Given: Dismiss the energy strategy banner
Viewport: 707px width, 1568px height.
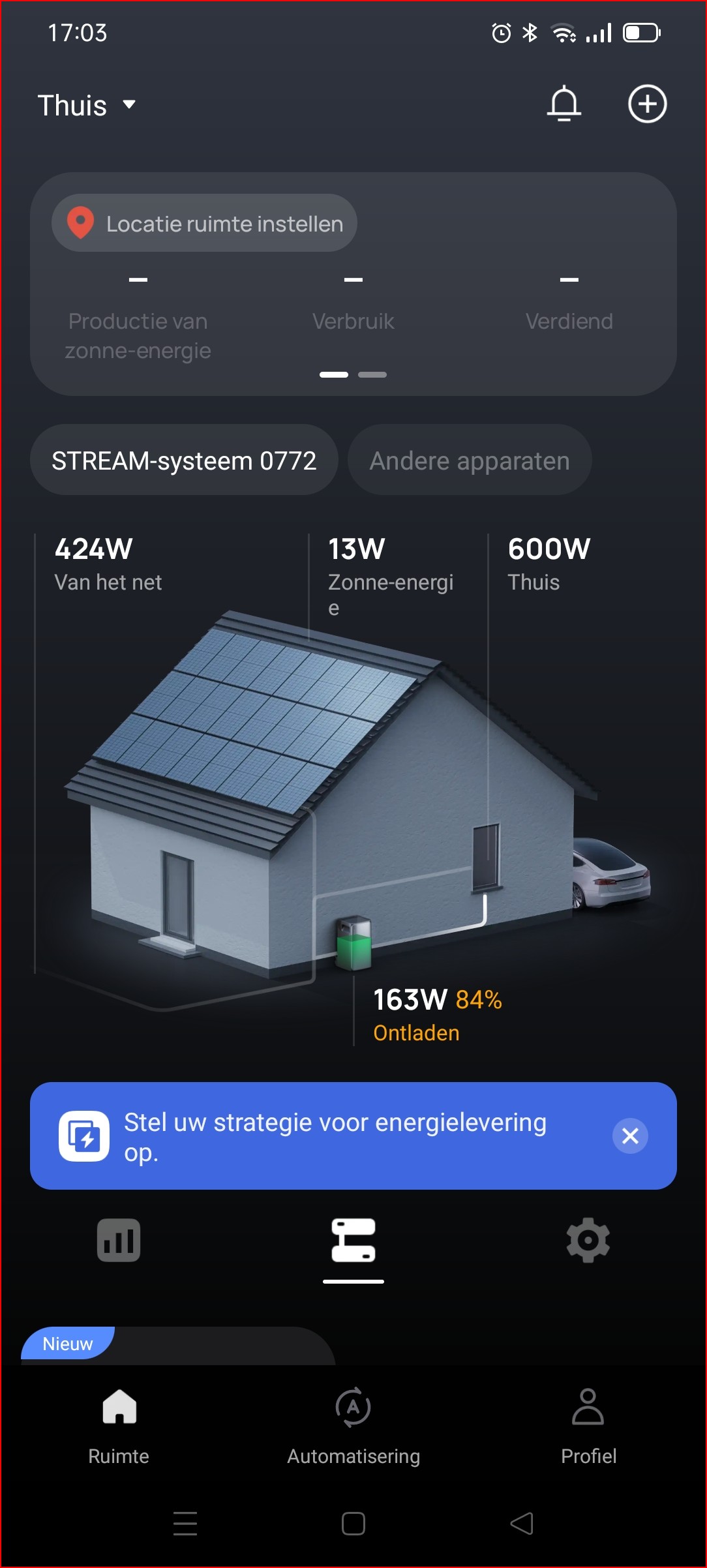Looking at the screenshot, I should pos(630,1136).
